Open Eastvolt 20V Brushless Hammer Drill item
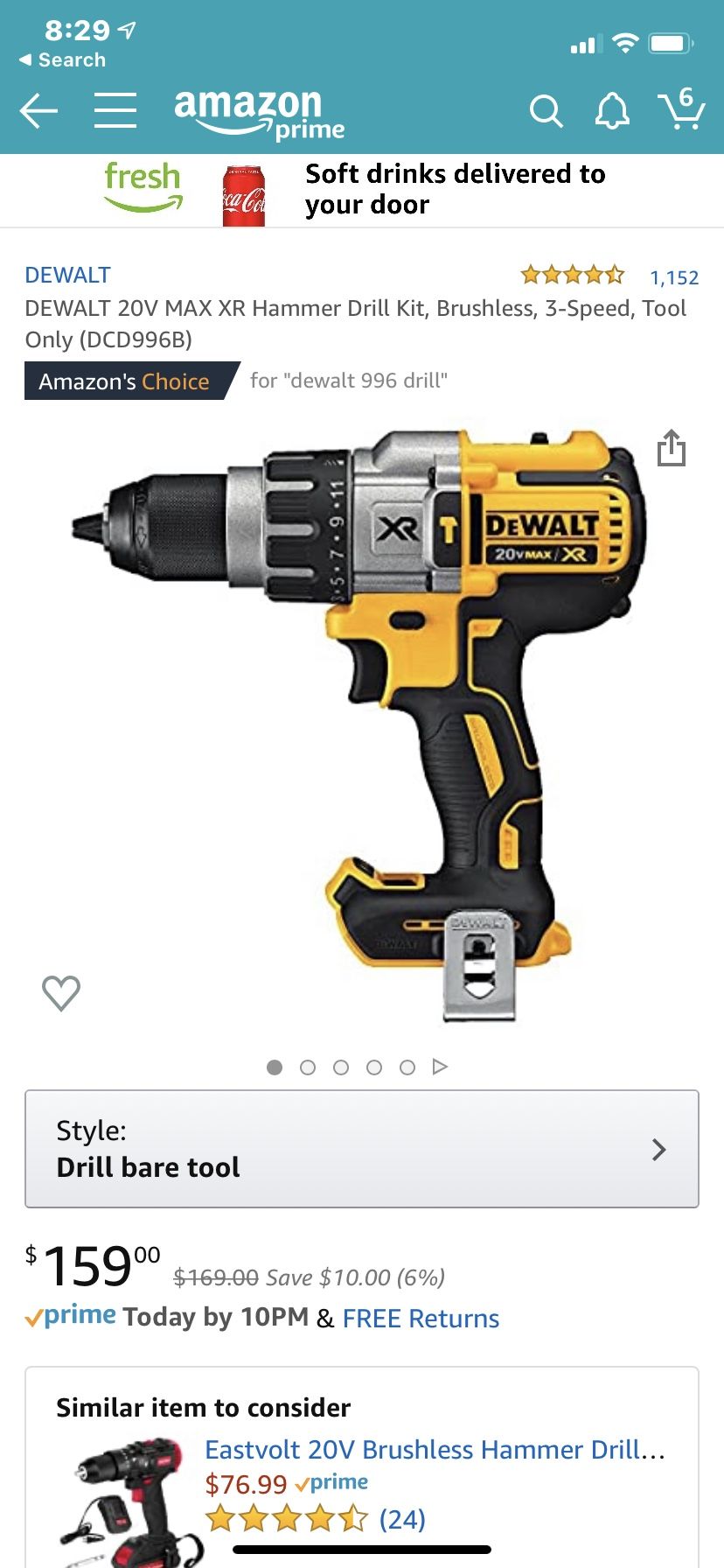The image size is (724, 1568). (435, 1450)
